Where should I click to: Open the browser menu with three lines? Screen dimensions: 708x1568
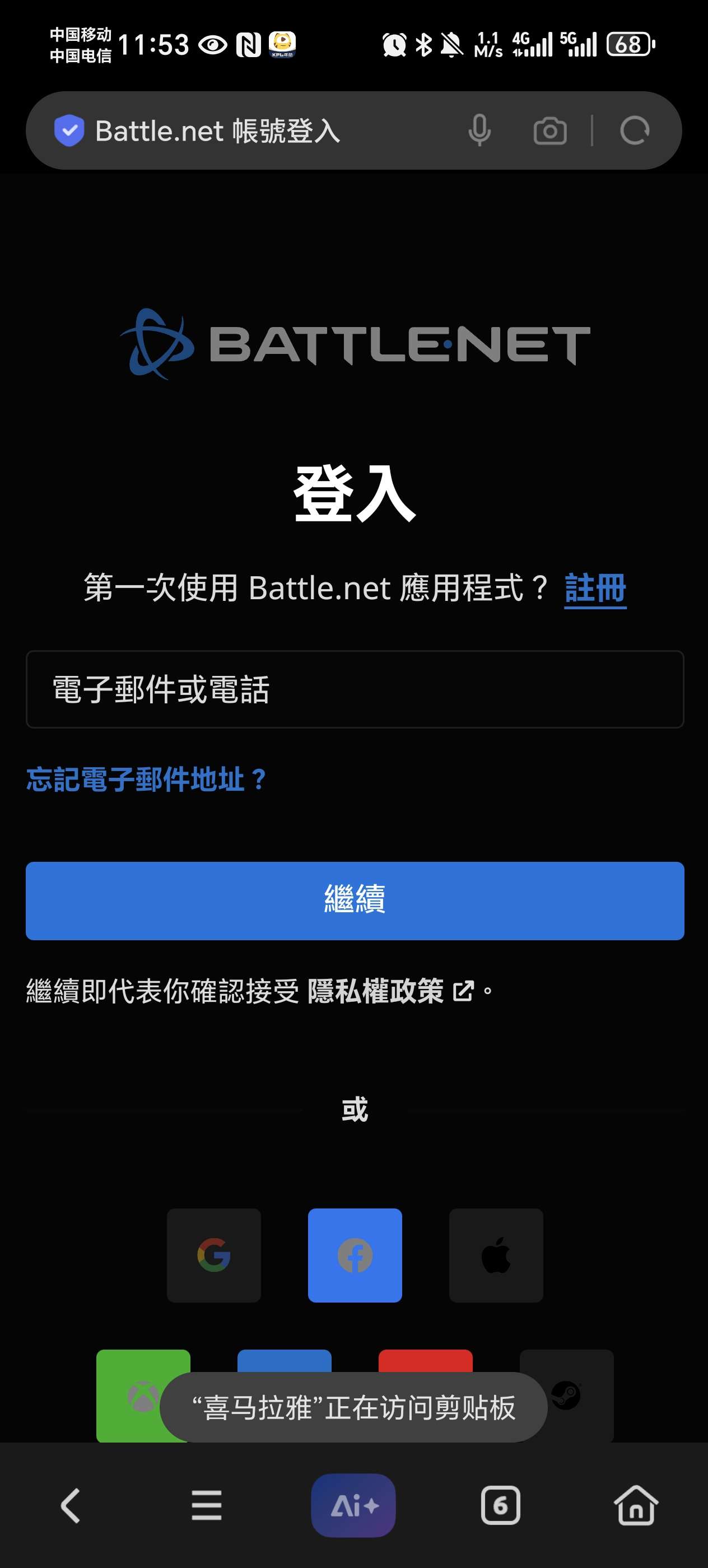point(206,1505)
